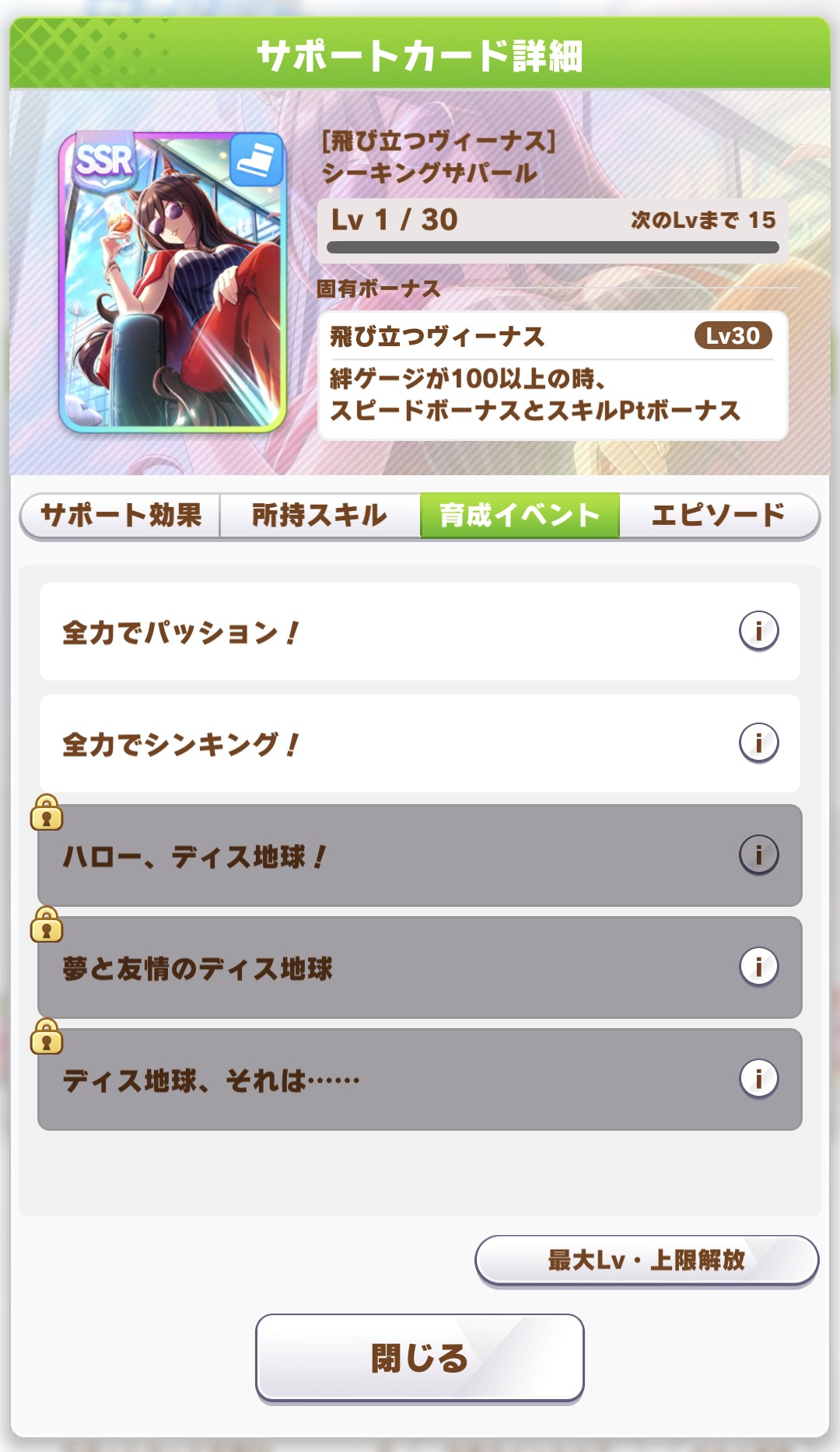Show info for 全力でシンキング！ event
840x1452 pixels.
(758, 743)
